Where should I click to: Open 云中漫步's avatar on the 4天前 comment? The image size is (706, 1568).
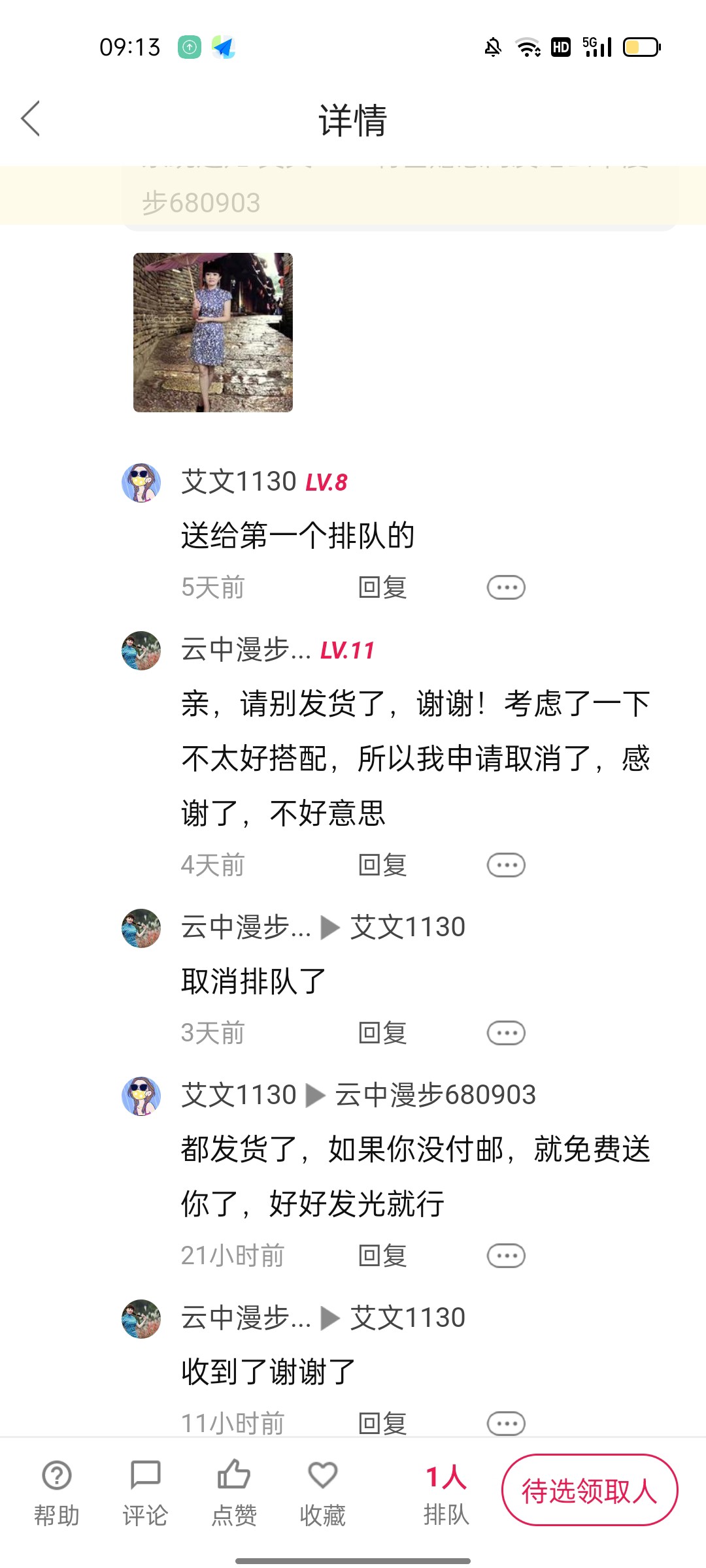tap(141, 651)
